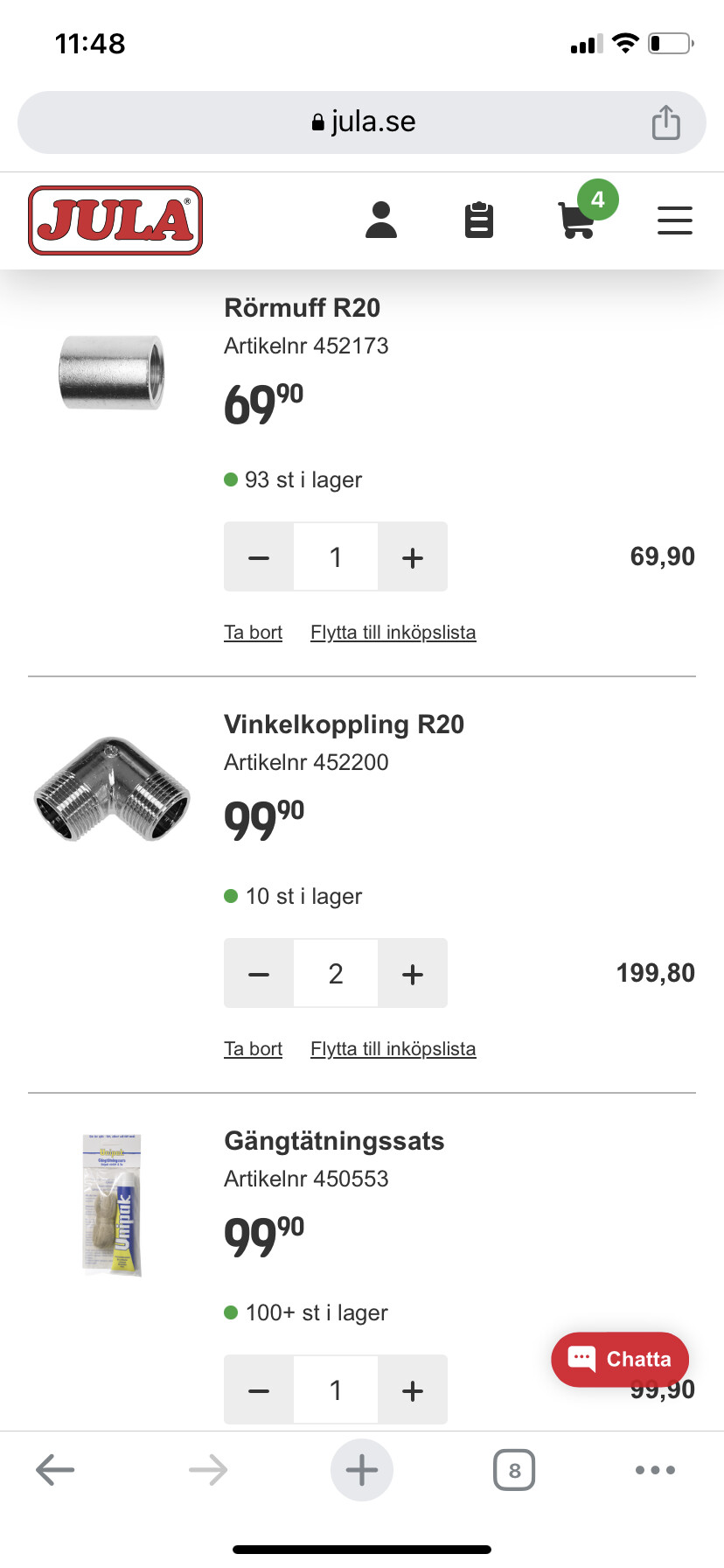Decrease quantity of Gängtätningssats
724x1568 pixels.
(x=259, y=1390)
